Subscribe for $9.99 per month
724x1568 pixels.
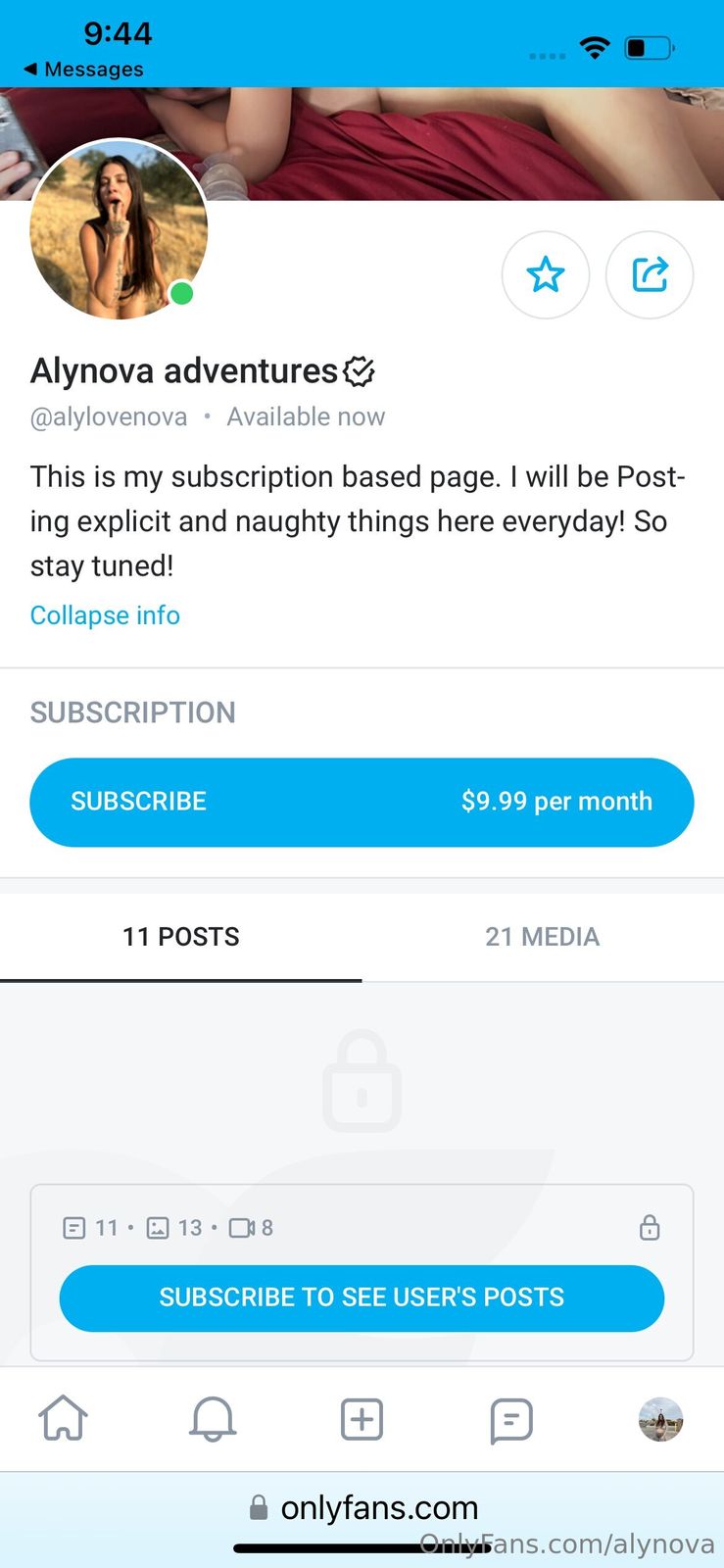tap(362, 802)
